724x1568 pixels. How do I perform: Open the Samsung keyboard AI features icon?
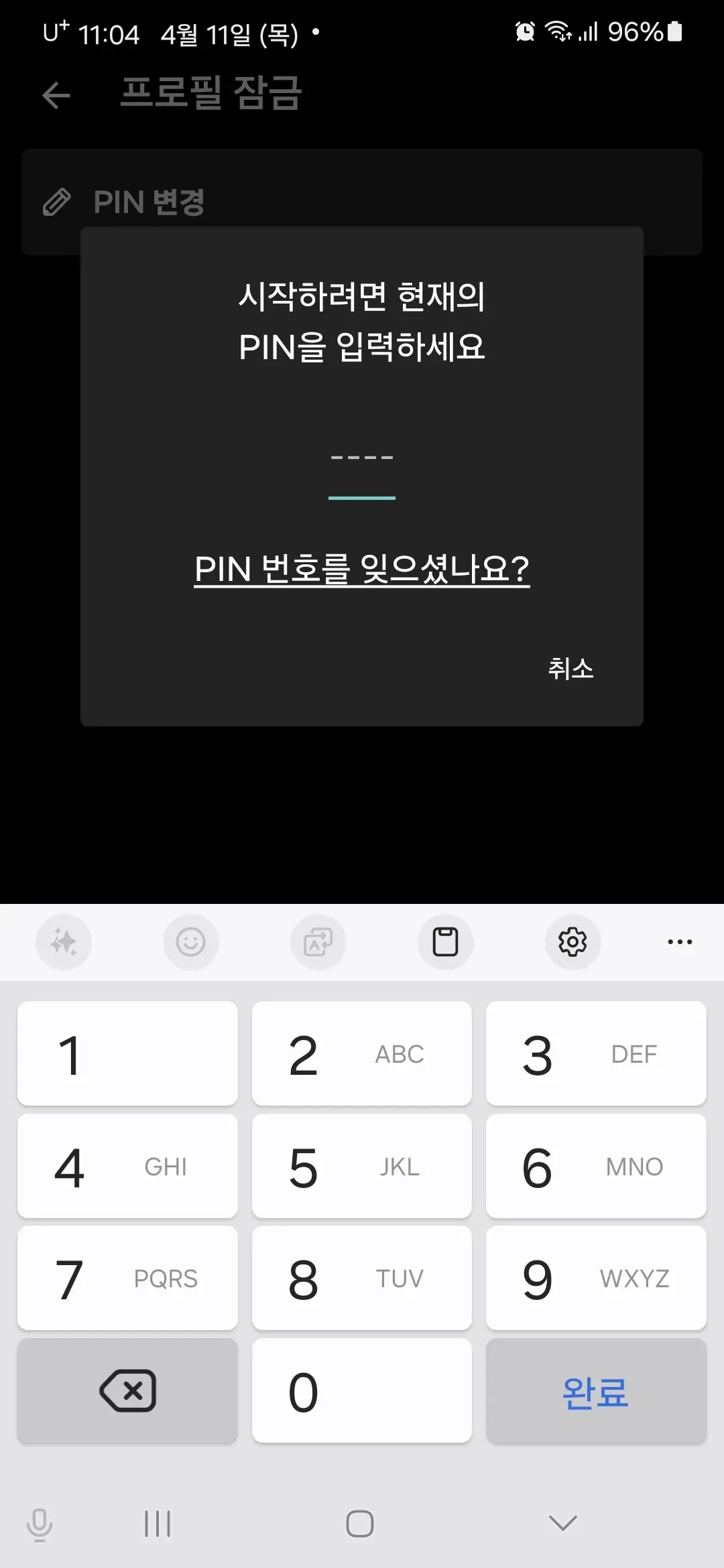coord(63,941)
